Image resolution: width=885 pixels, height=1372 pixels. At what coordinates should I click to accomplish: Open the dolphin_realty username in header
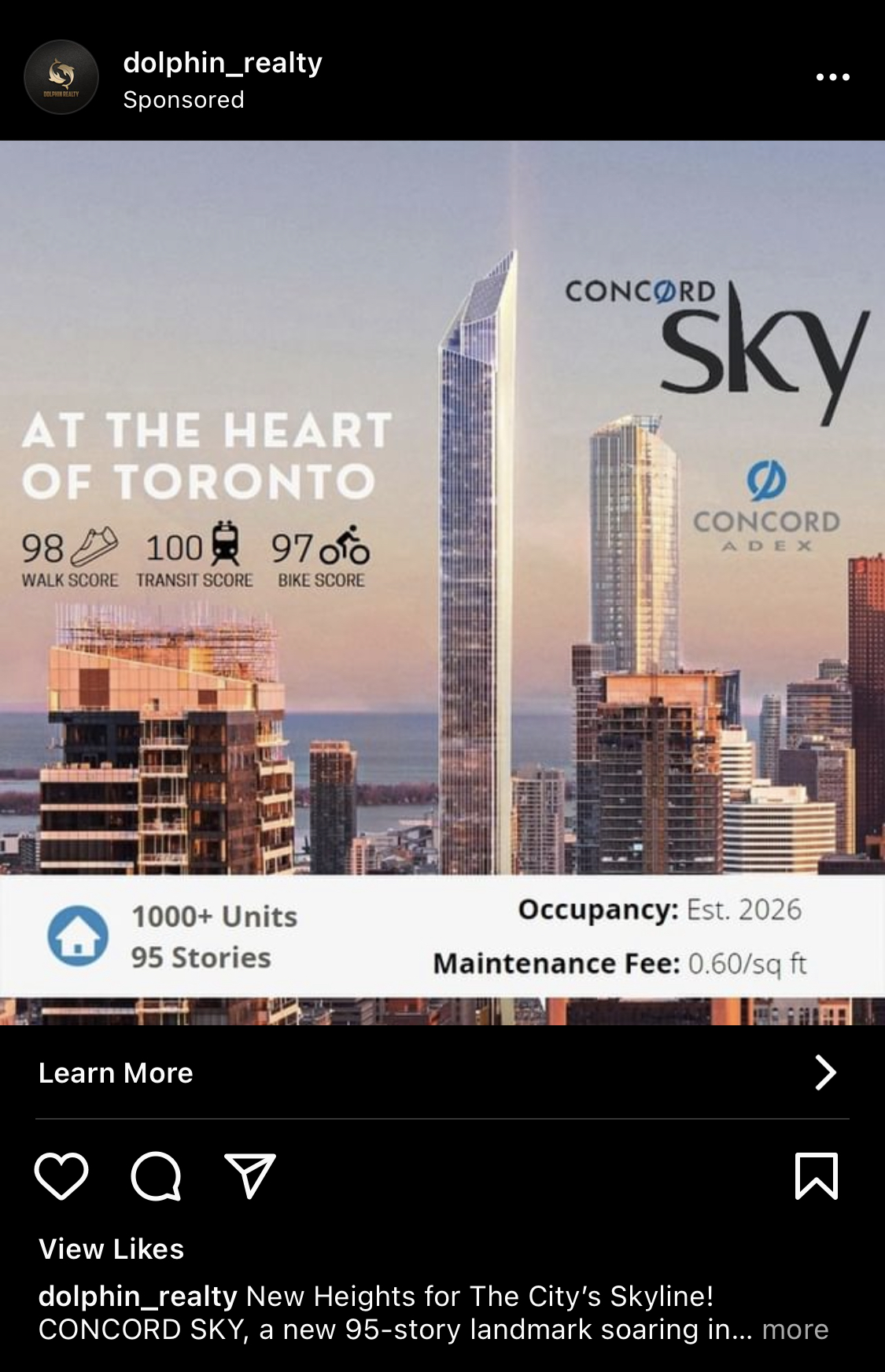click(223, 62)
